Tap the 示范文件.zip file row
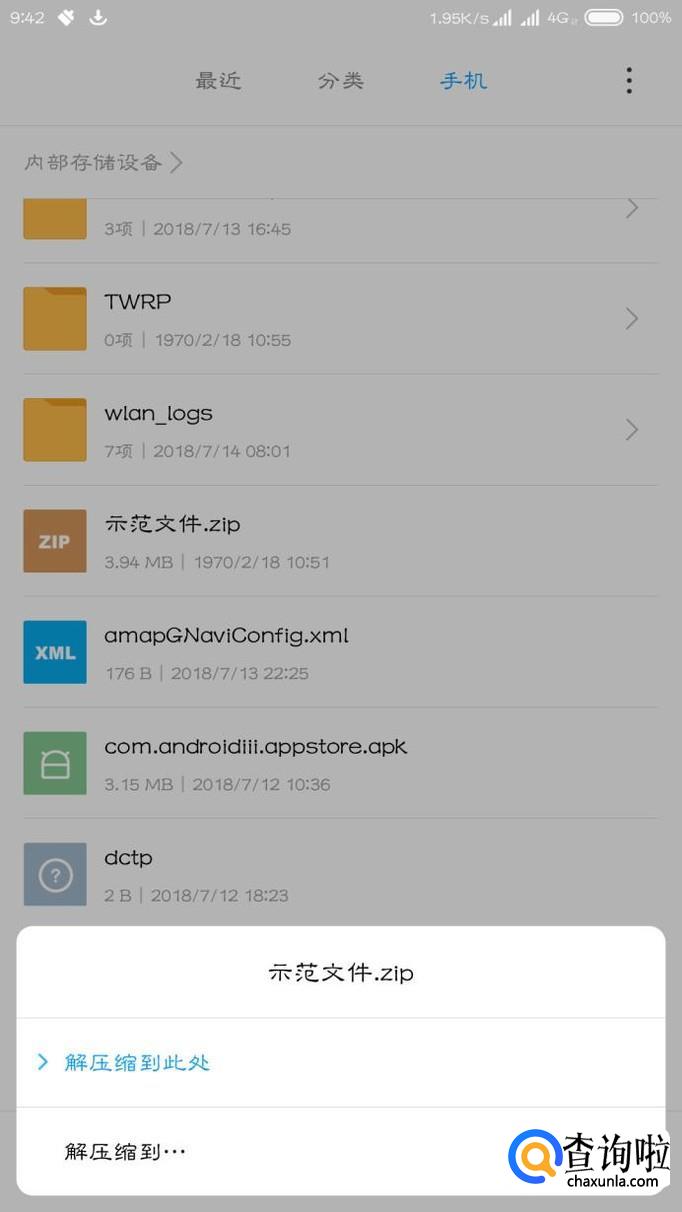 (x=341, y=541)
